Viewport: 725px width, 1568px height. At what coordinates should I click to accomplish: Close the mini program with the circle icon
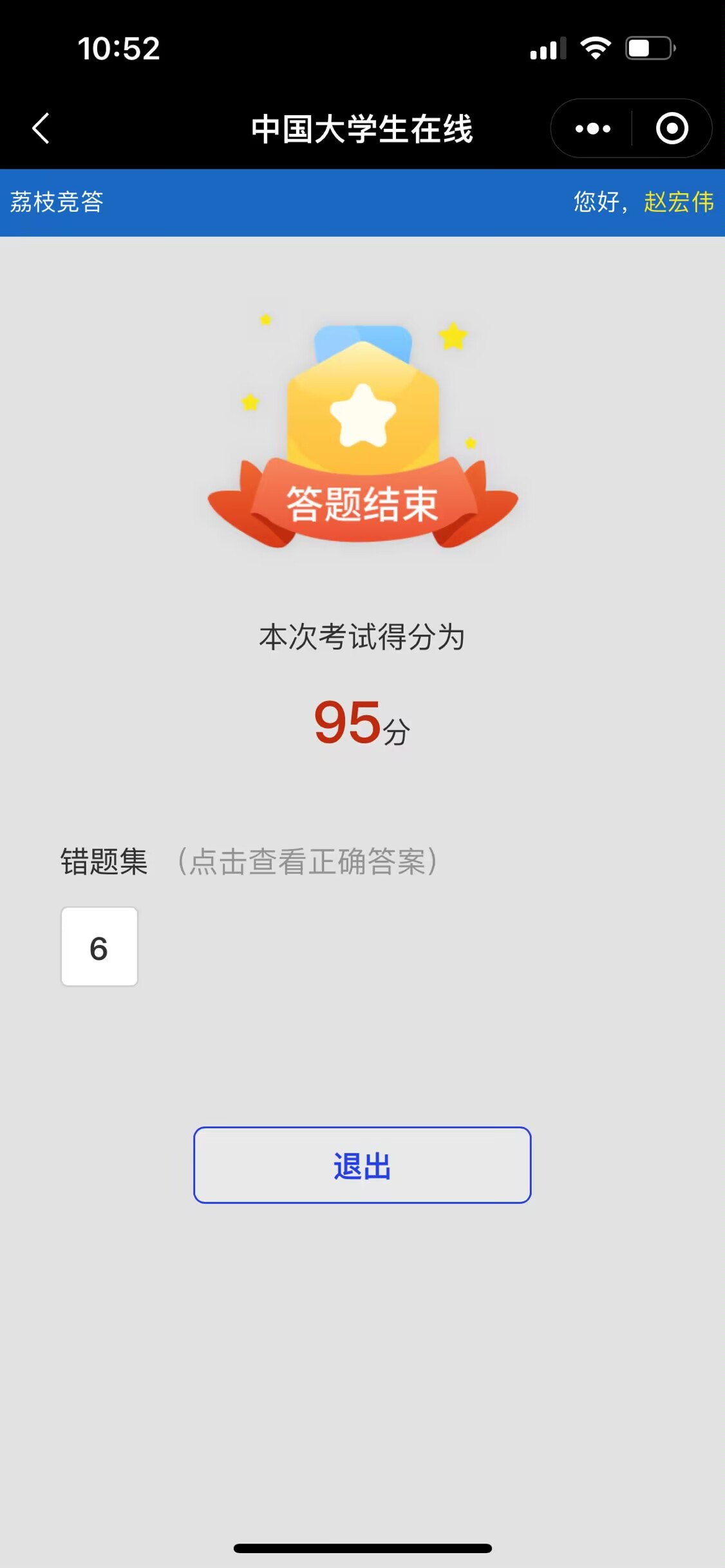click(672, 129)
